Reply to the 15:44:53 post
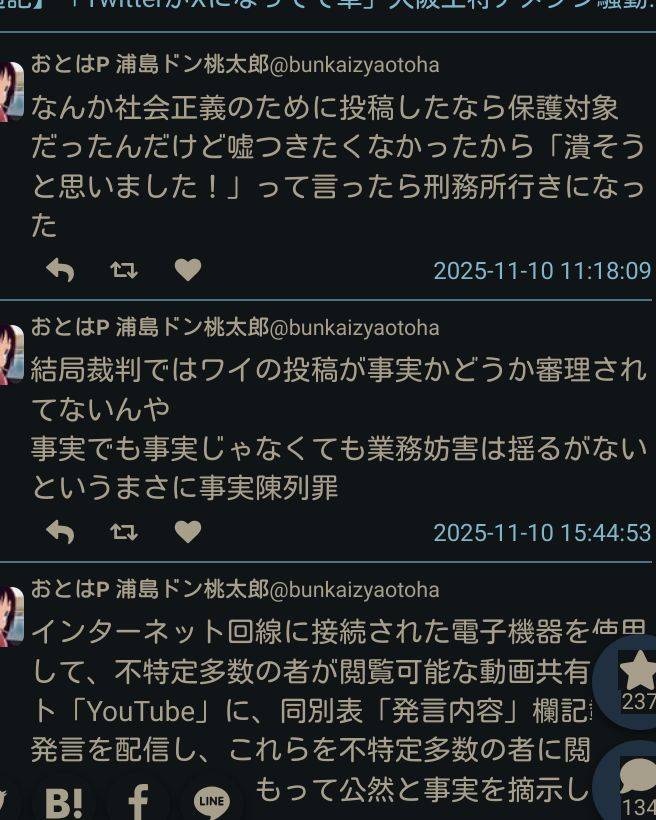 pyautogui.click(x=60, y=533)
